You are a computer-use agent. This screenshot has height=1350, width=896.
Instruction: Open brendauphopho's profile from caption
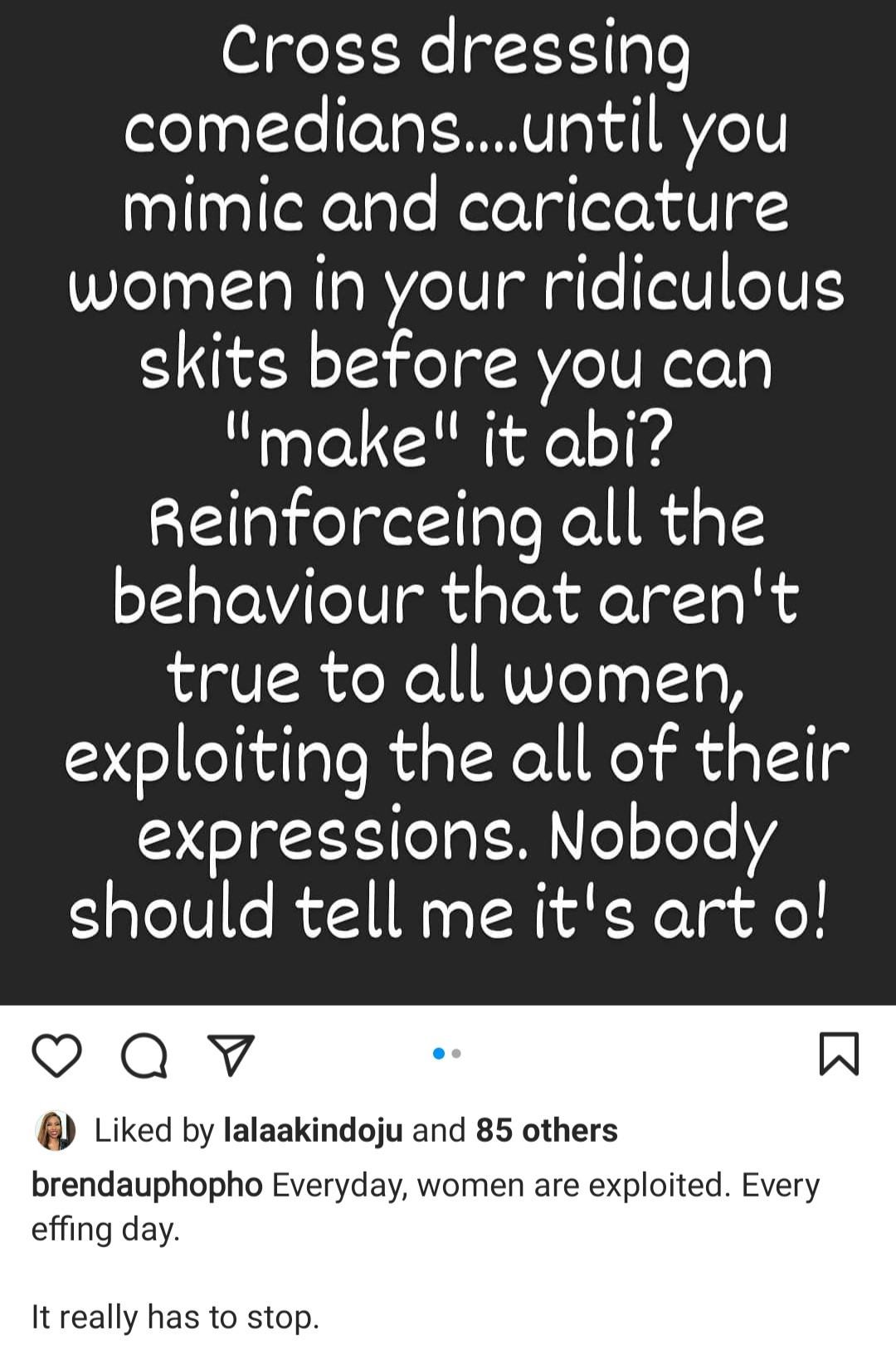point(147,1186)
